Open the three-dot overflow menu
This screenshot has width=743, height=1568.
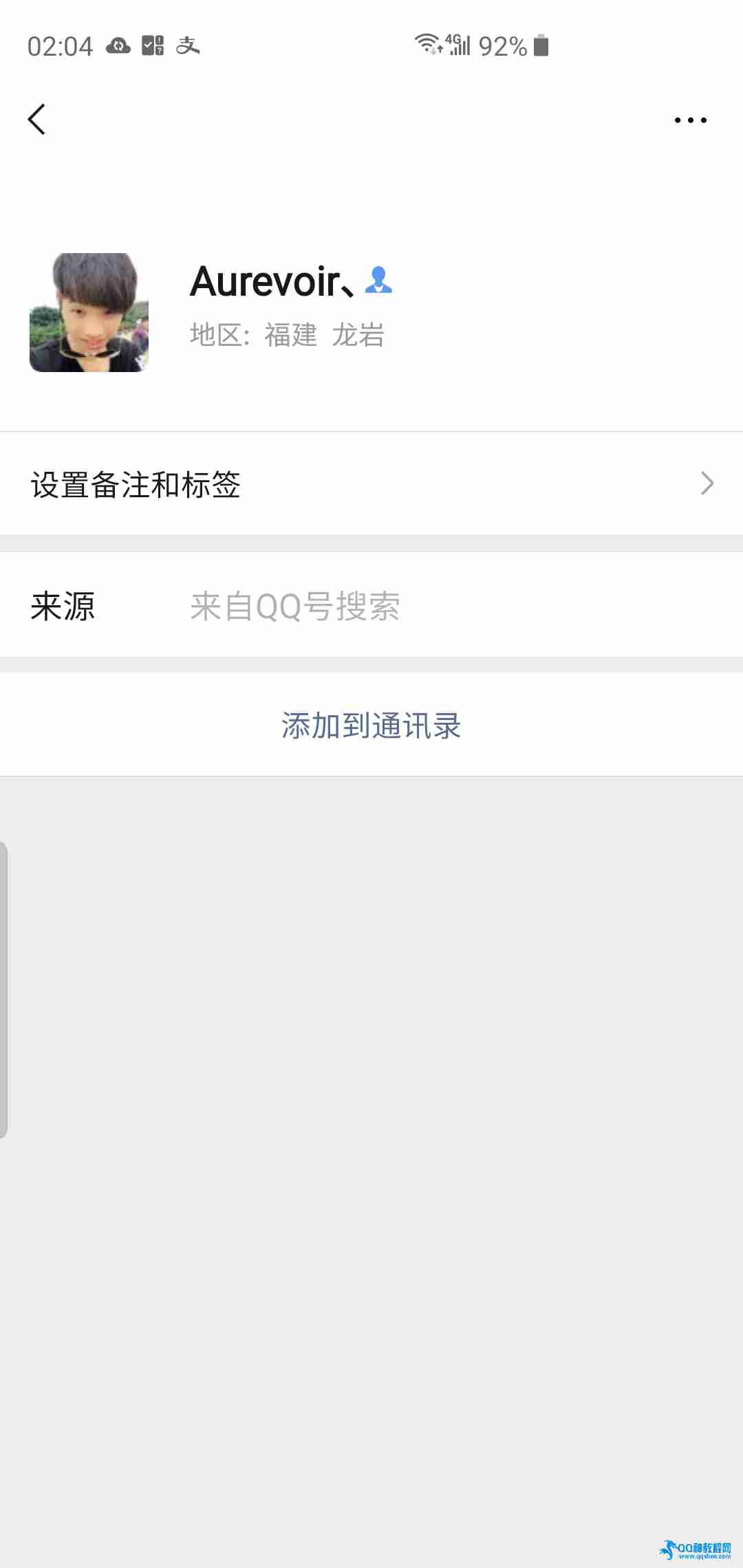click(x=690, y=120)
